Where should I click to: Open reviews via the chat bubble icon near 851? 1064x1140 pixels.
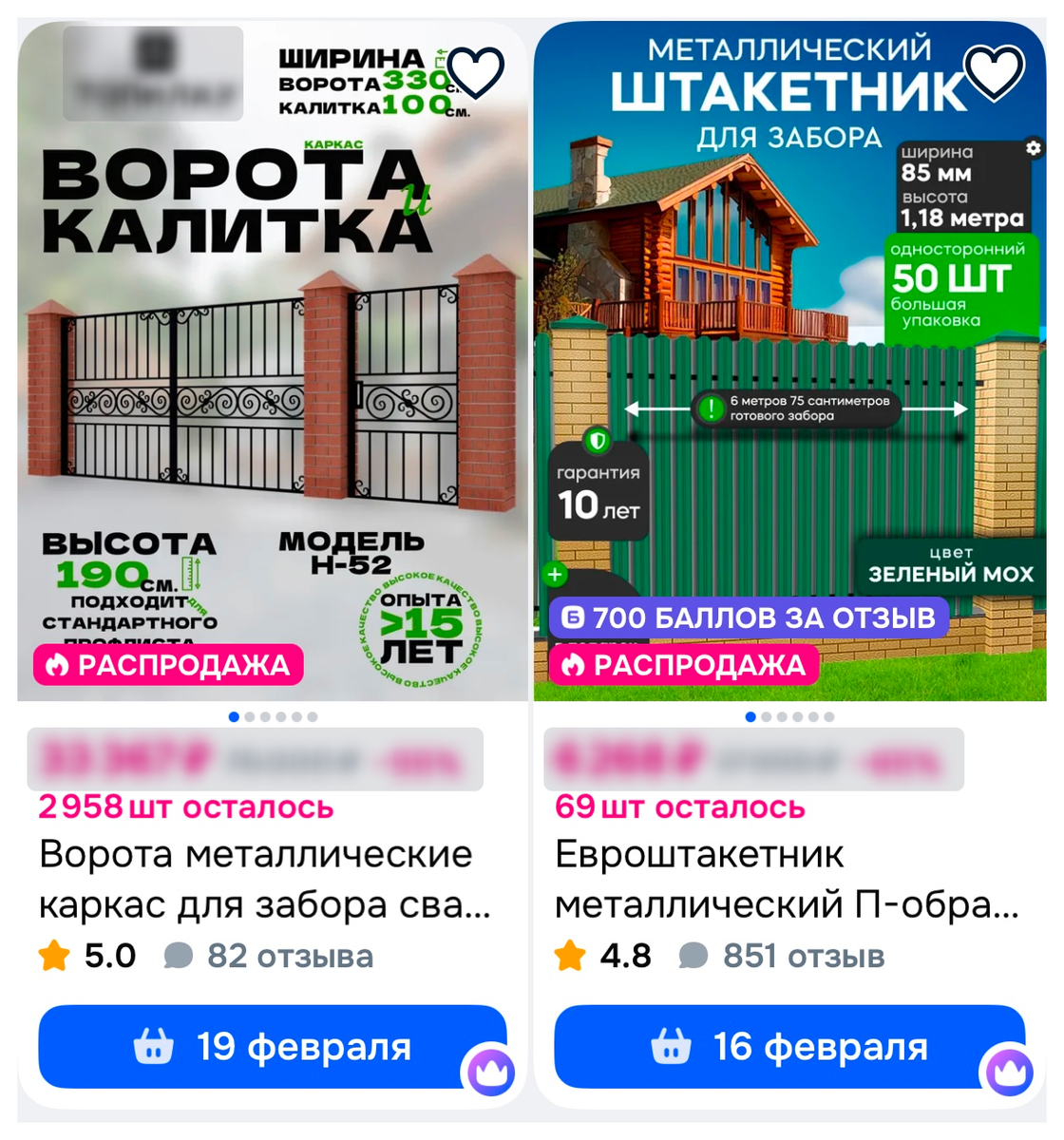(x=693, y=957)
